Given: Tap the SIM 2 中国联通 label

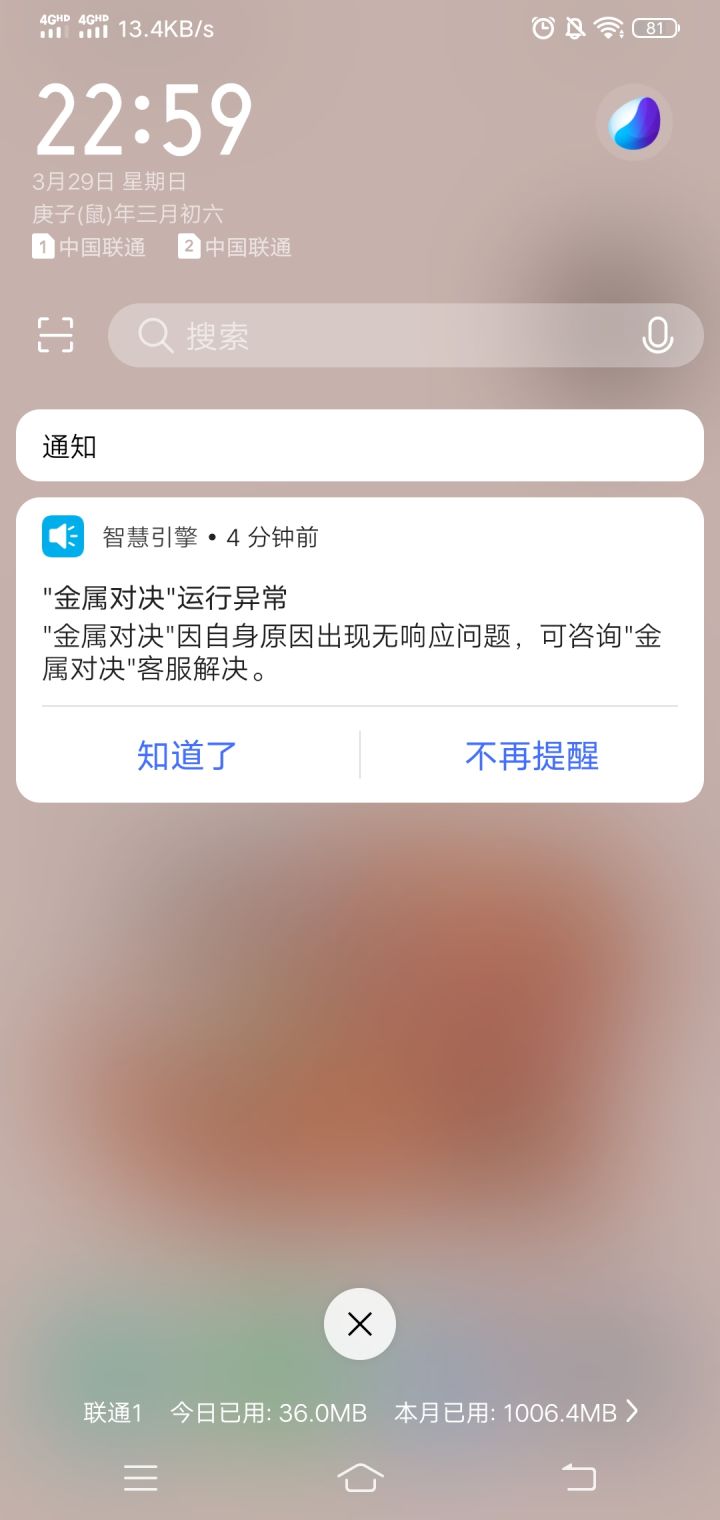Looking at the screenshot, I should coord(235,247).
